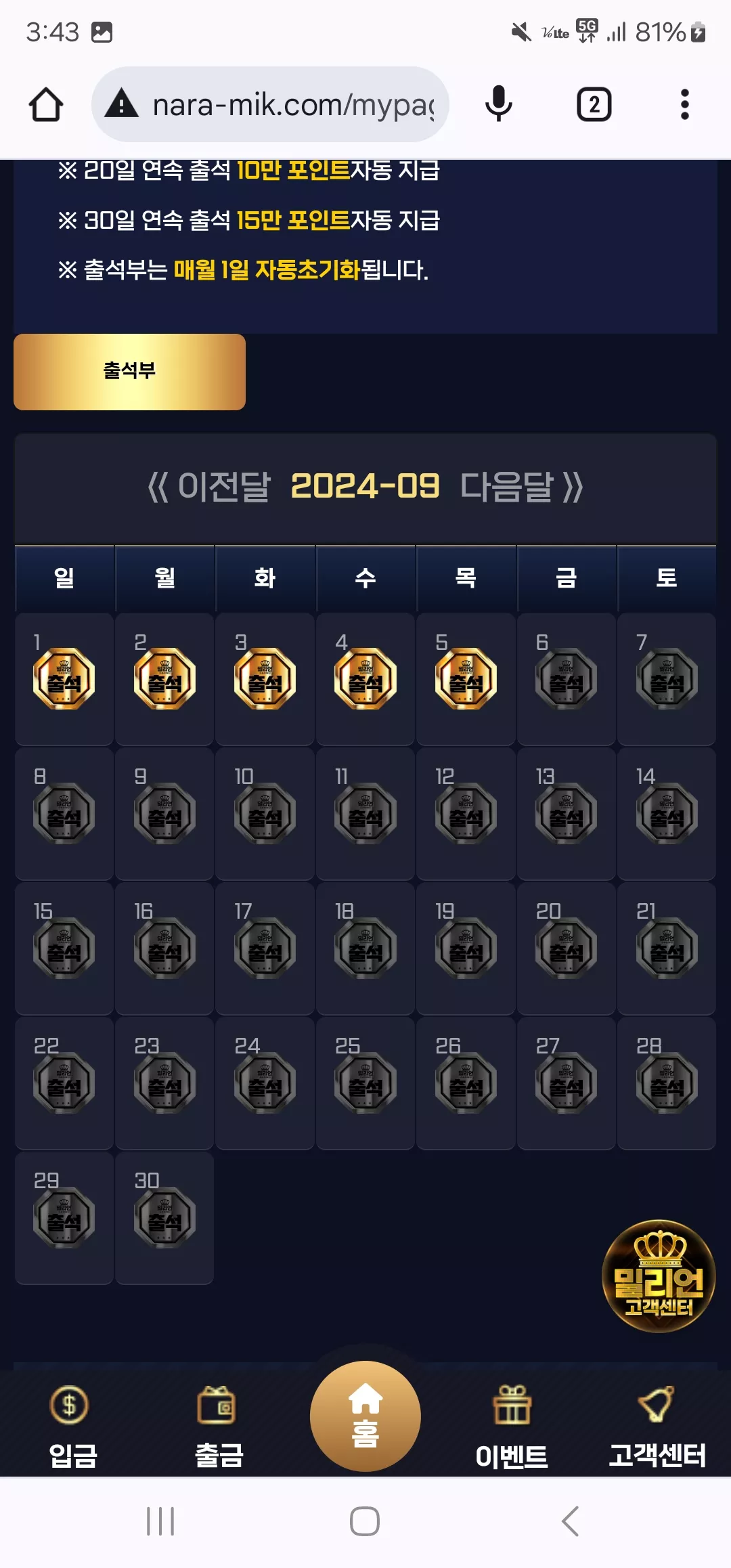Go to 이전달 previous month
731x1568 pixels.
point(209,486)
